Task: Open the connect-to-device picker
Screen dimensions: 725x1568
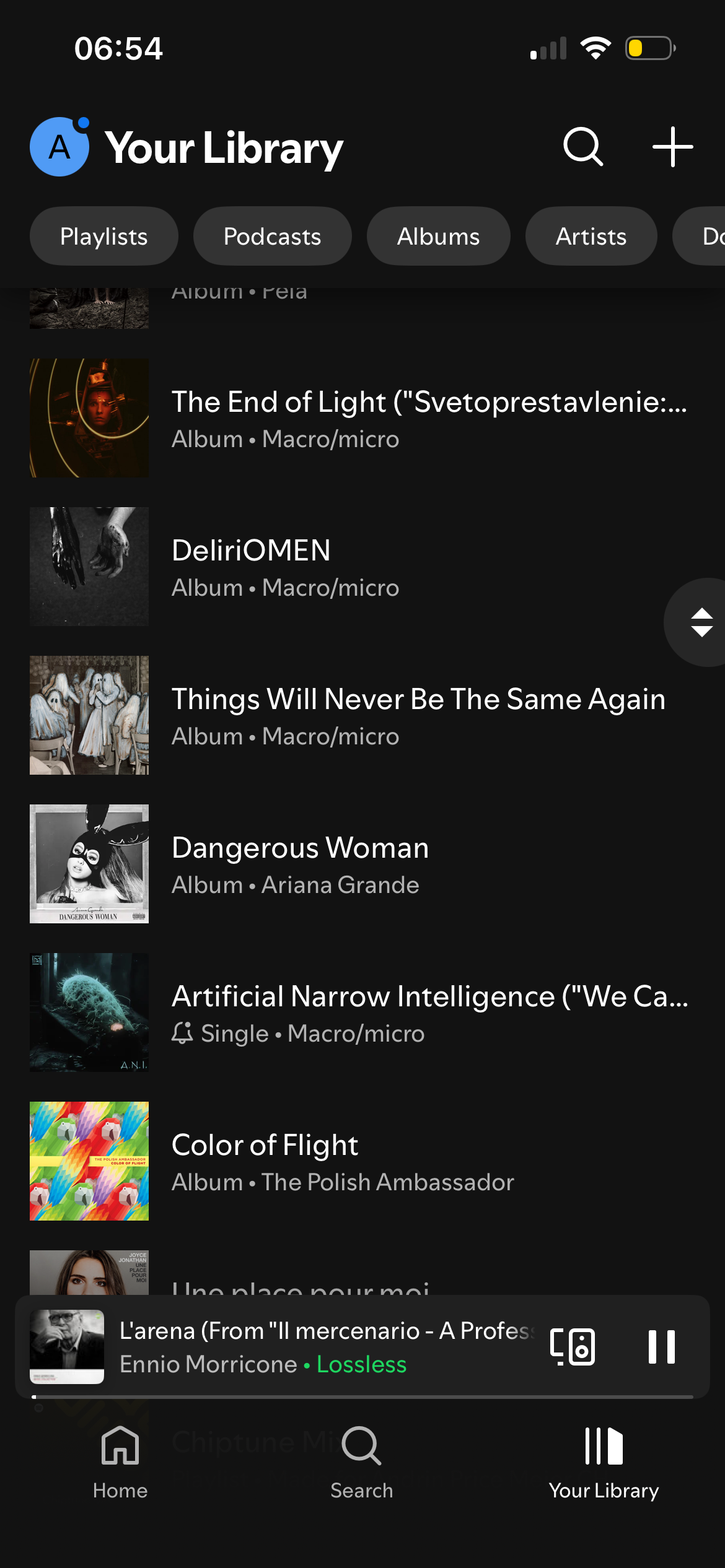Action: pyautogui.click(x=573, y=1346)
